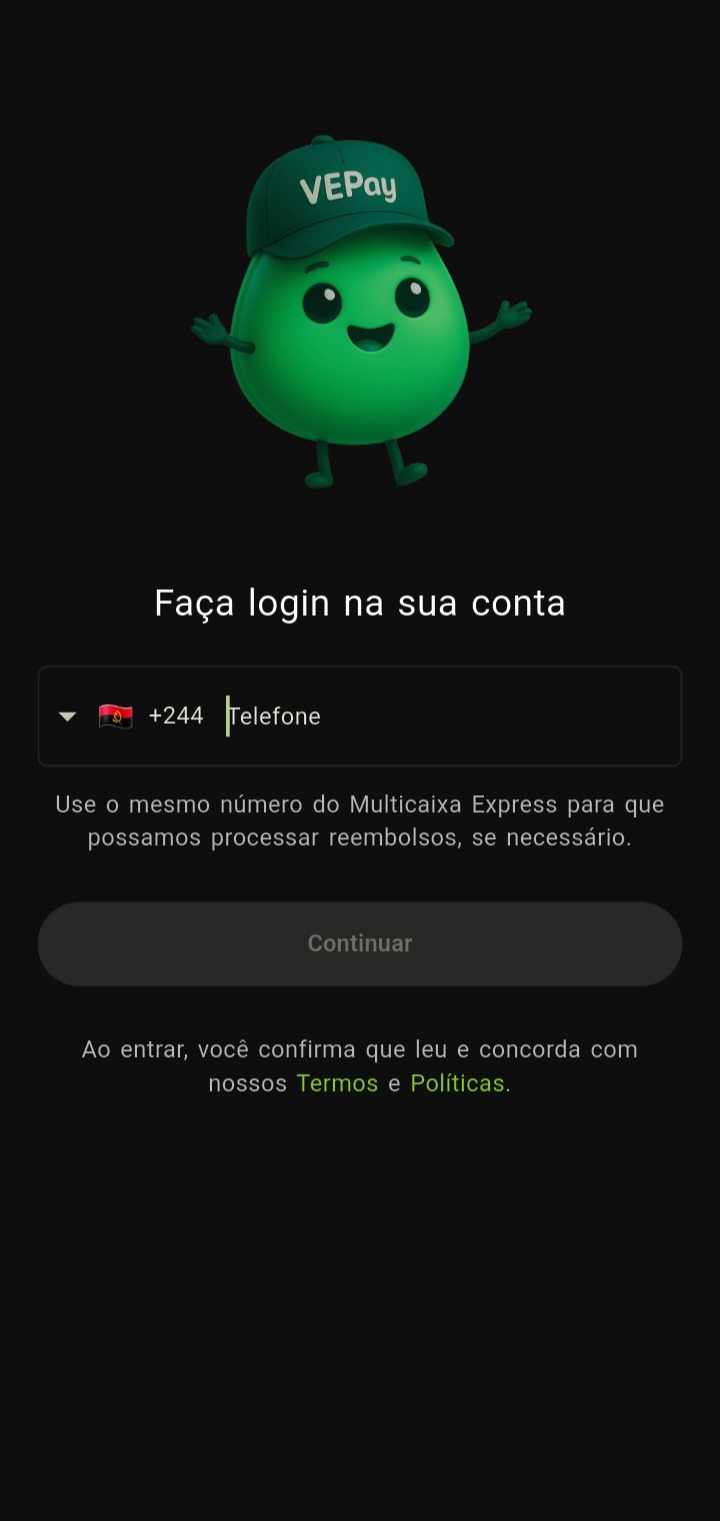This screenshot has width=720, height=1521.
Task: Click the +244 country code text
Action: coord(177,716)
